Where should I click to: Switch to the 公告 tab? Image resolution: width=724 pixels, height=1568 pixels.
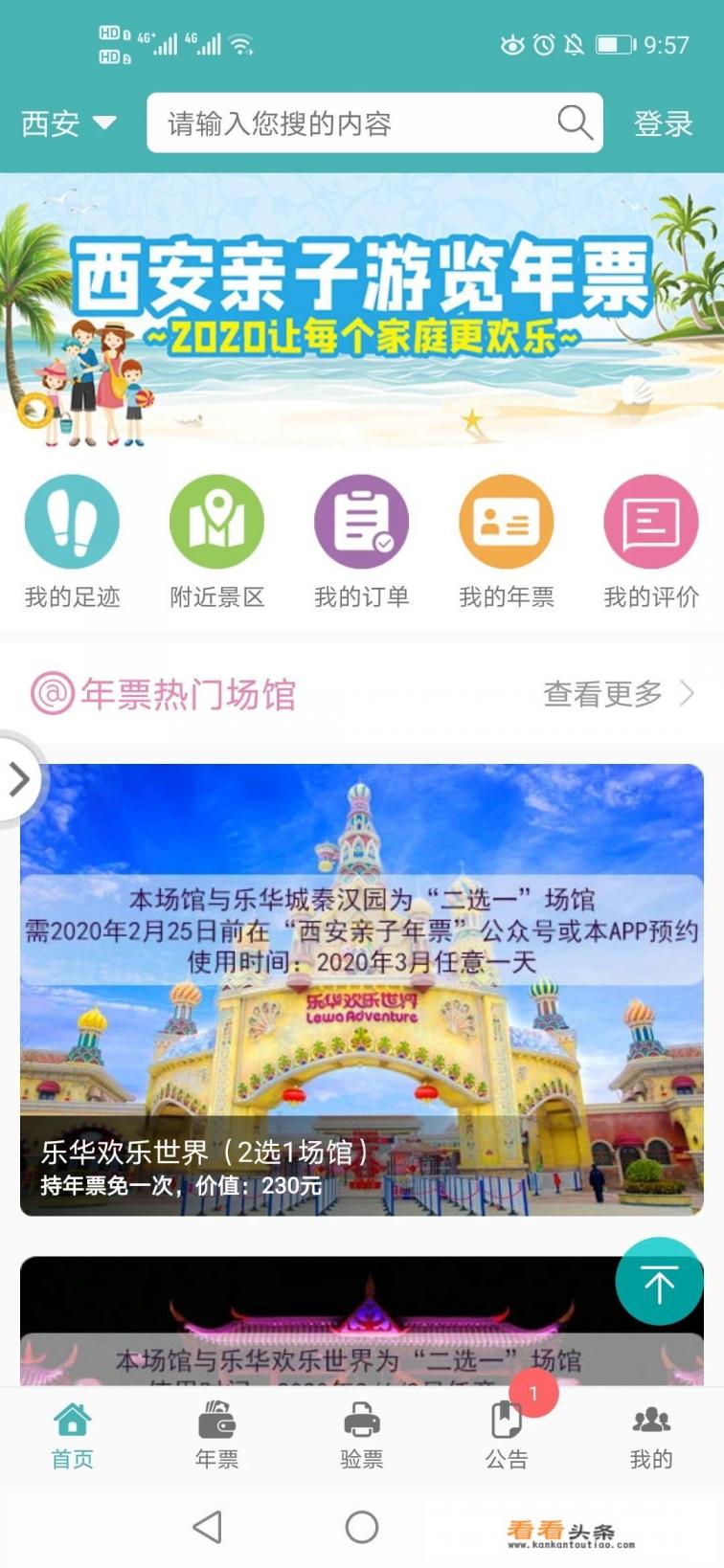point(507,1436)
